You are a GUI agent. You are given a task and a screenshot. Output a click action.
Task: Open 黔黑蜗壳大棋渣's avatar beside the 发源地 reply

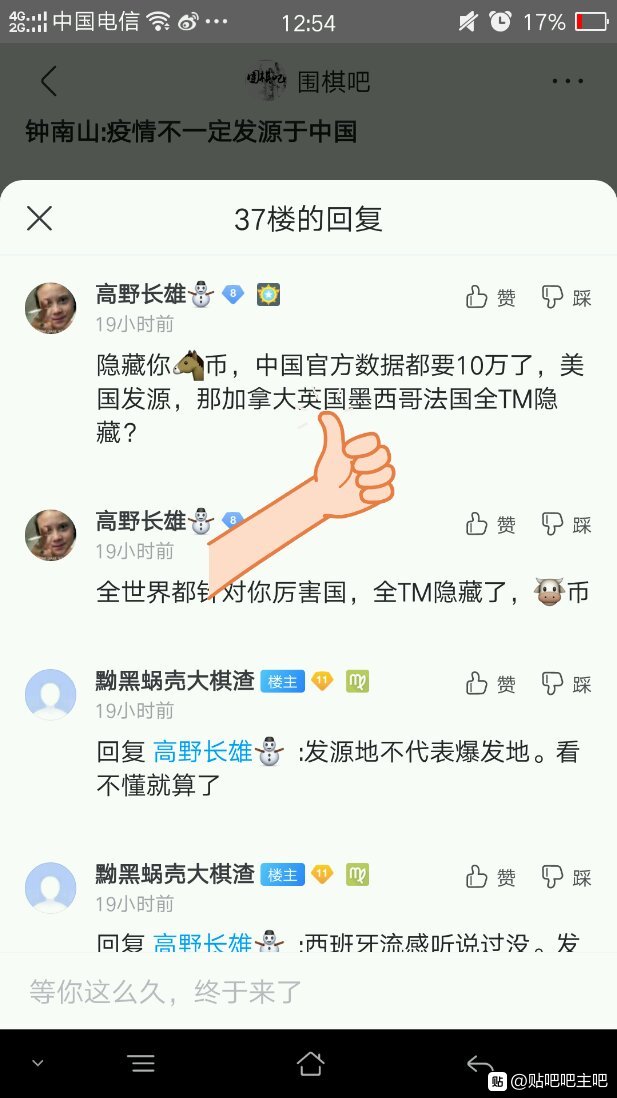50,695
